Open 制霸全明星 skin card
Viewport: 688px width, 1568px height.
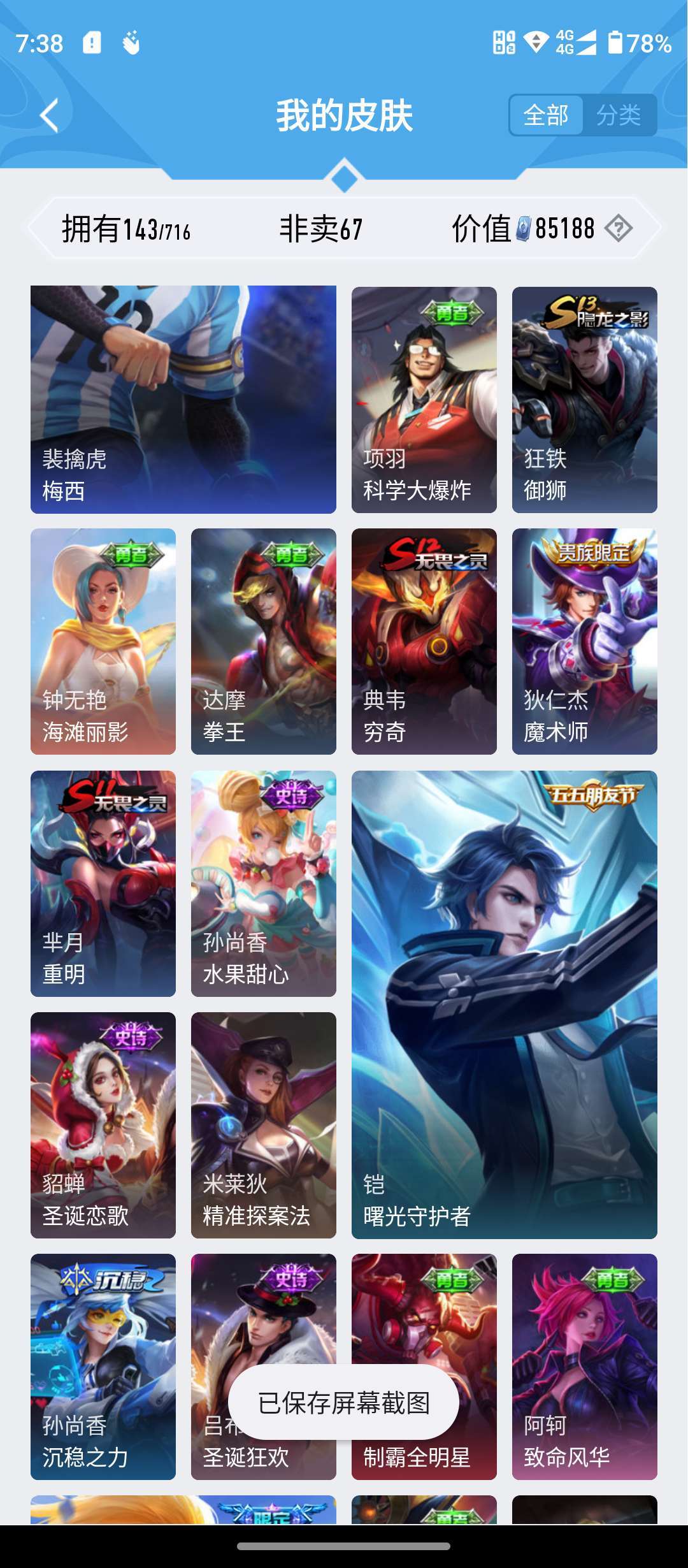click(424, 1313)
